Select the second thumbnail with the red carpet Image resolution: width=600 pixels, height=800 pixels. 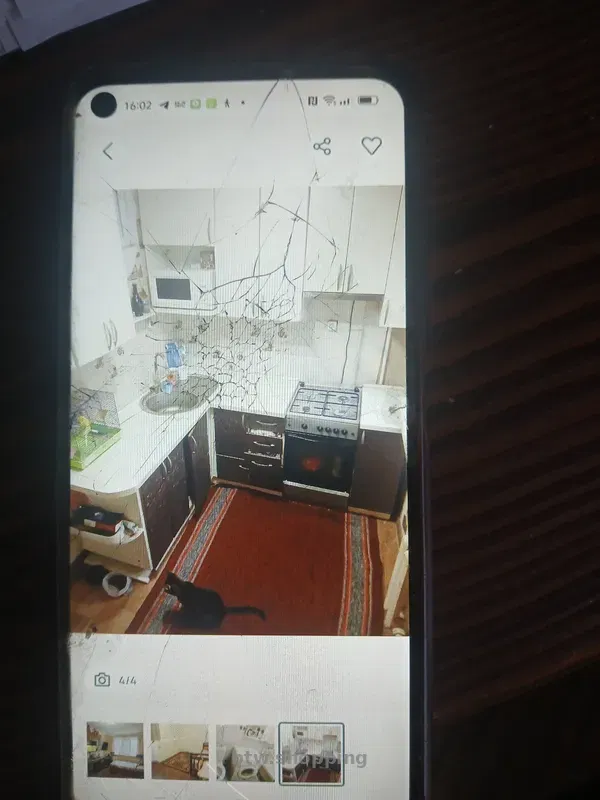click(x=179, y=751)
